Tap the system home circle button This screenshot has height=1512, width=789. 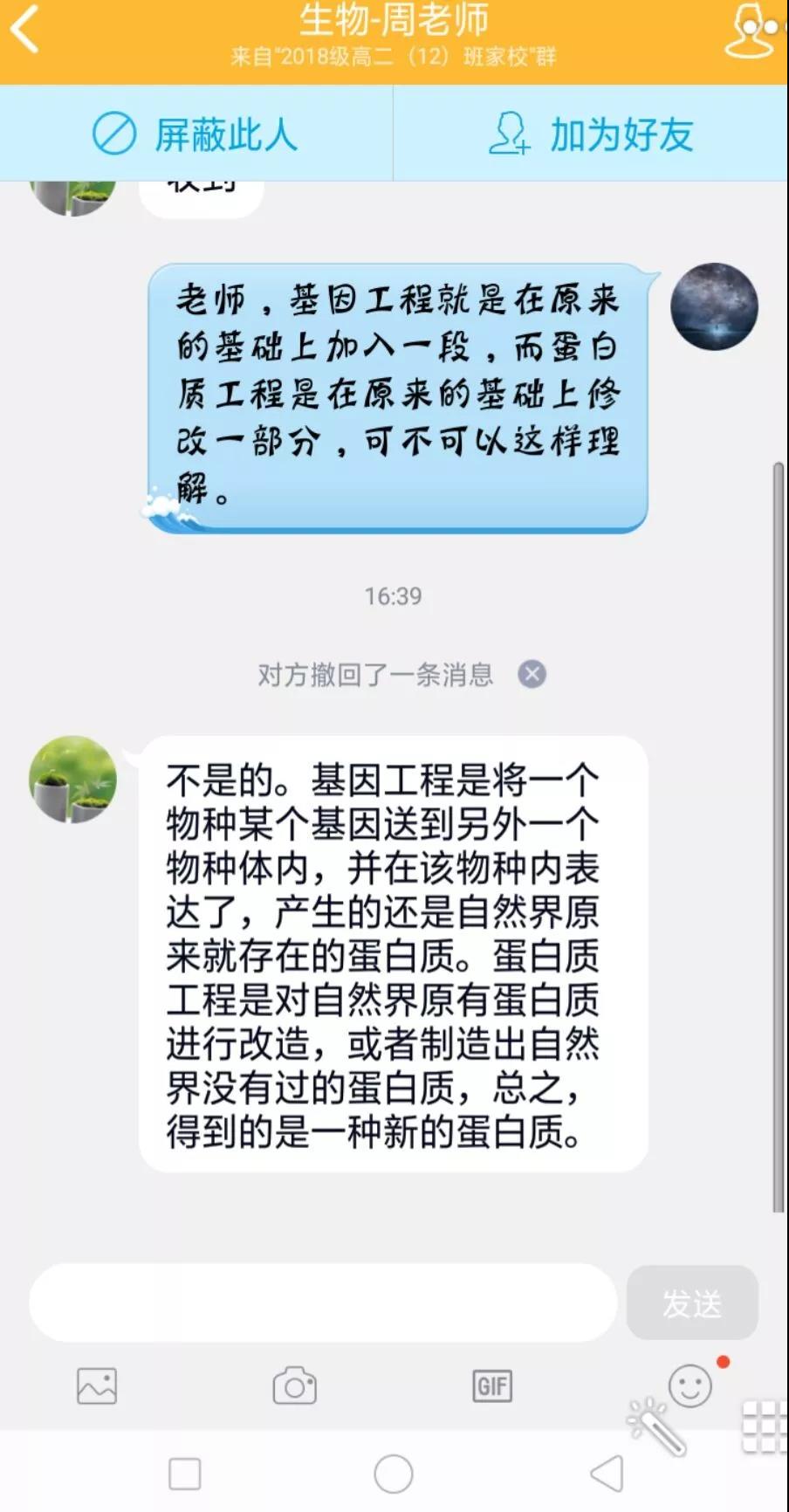coord(394,1474)
